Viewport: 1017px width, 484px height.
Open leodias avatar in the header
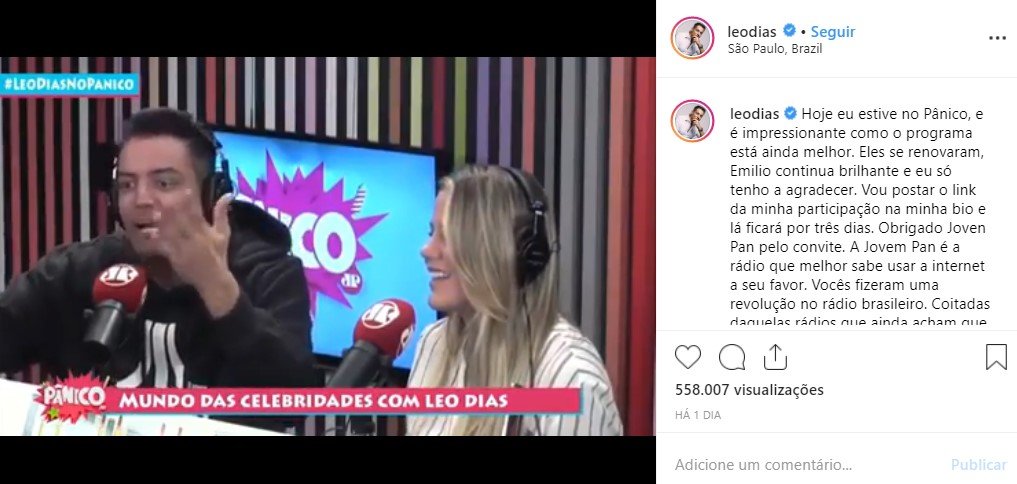(692, 38)
